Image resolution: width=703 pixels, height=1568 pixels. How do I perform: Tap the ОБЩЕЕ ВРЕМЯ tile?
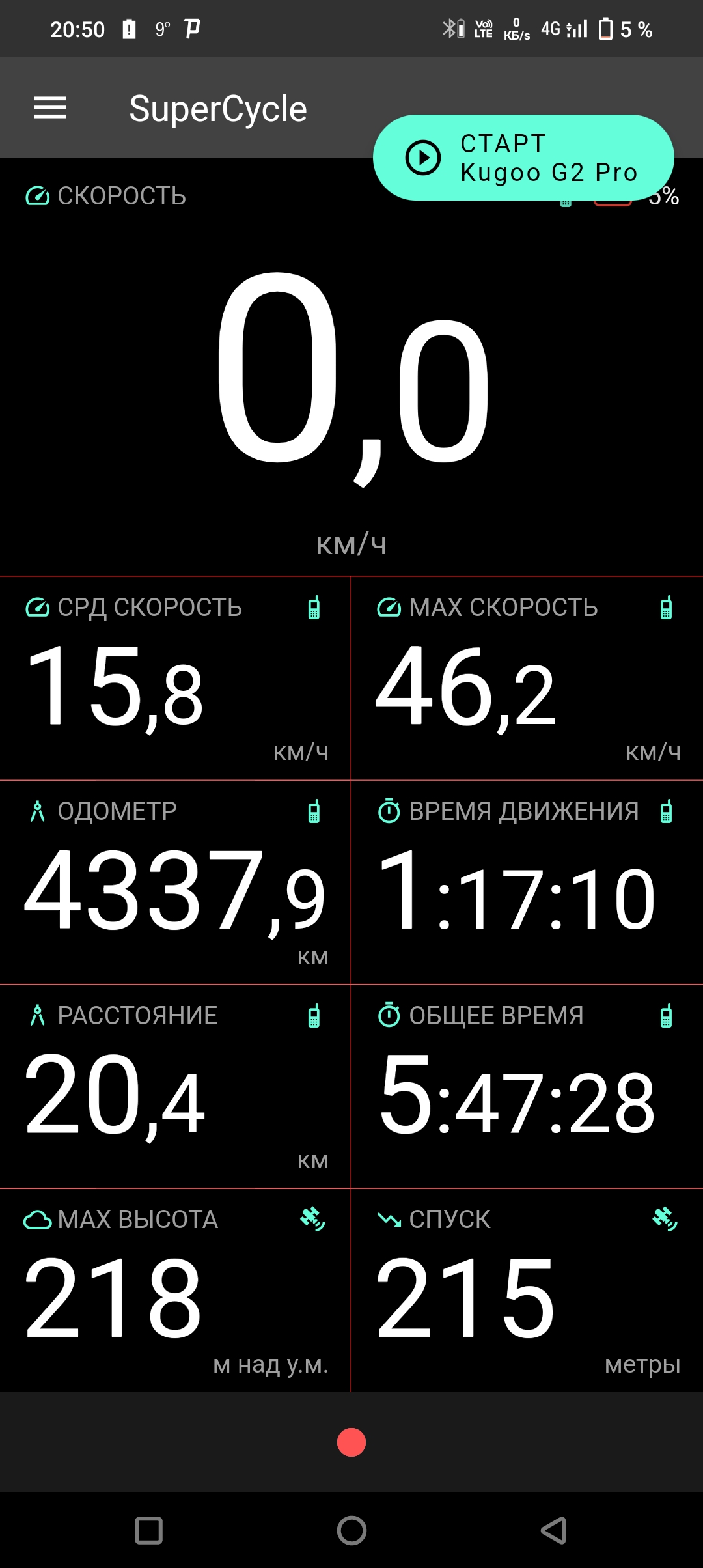click(x=527, y=1086)
